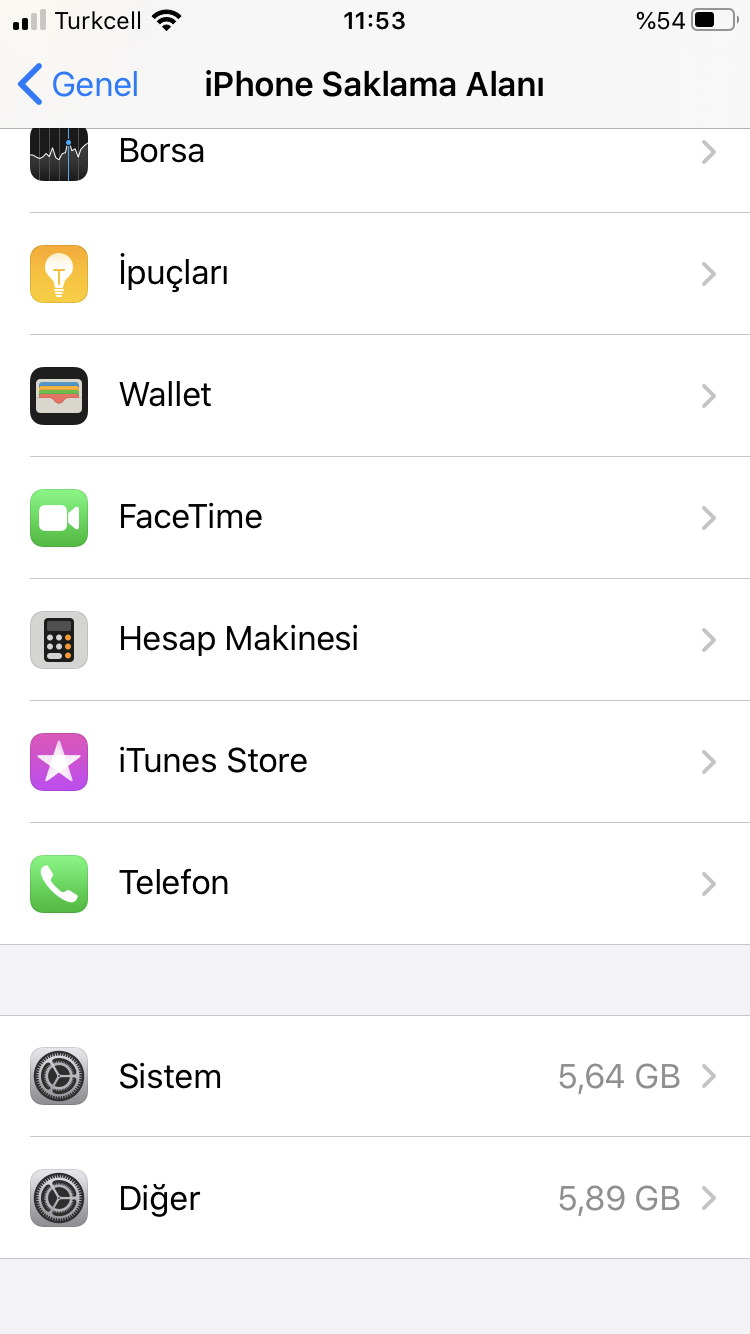Image resolution: width=750 pixels, height=1334 pixels.
Task: View Sistem 5,64 GB storage
Action: tap(375, 1076)
